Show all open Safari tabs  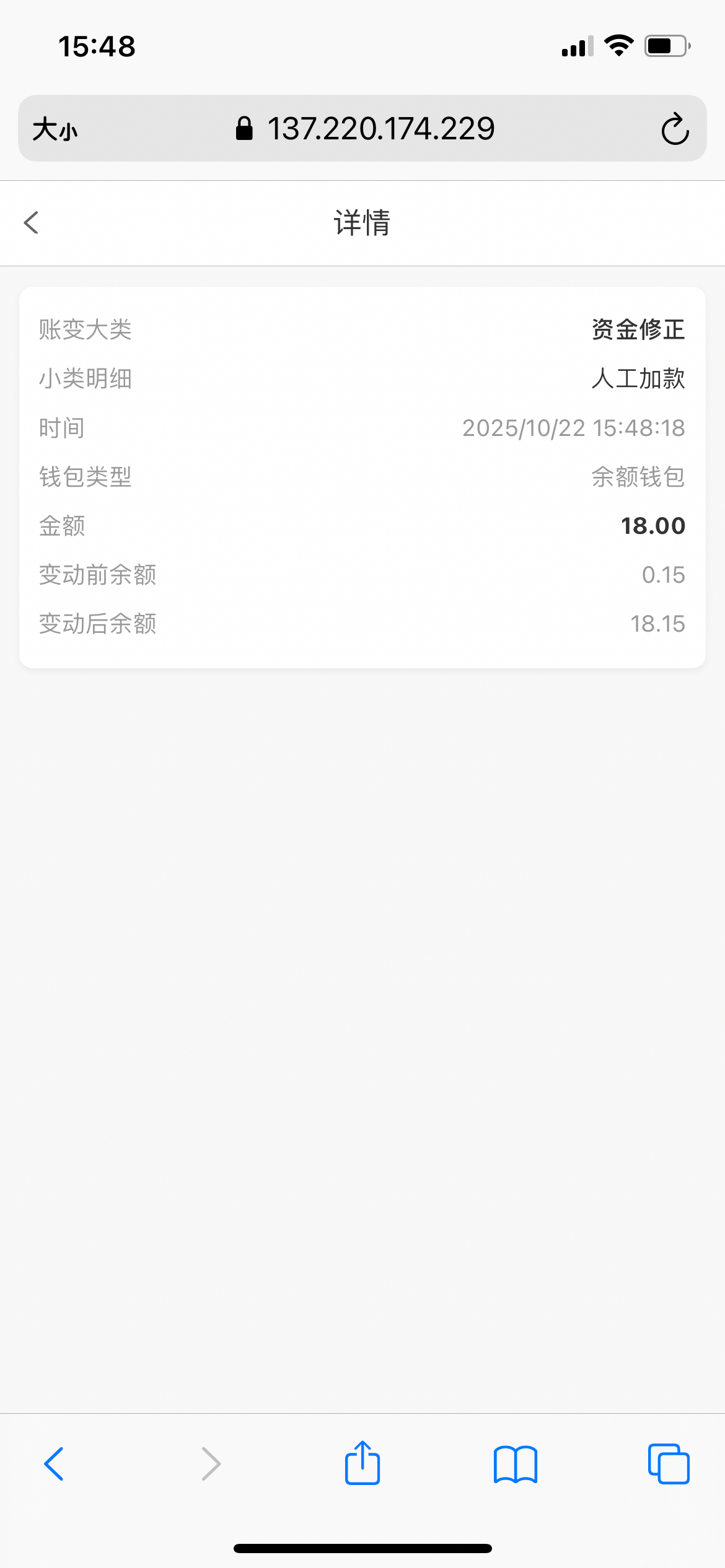(668, 1464)
